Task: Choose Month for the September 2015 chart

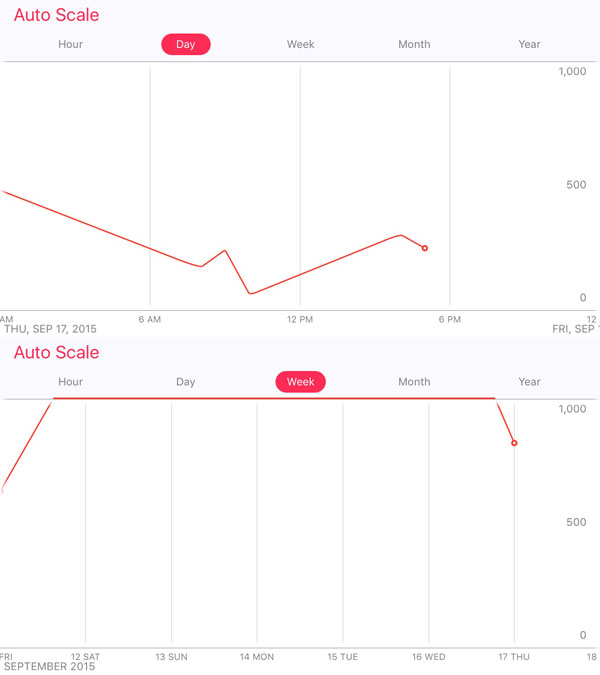Action: click(x=414, y=381)
